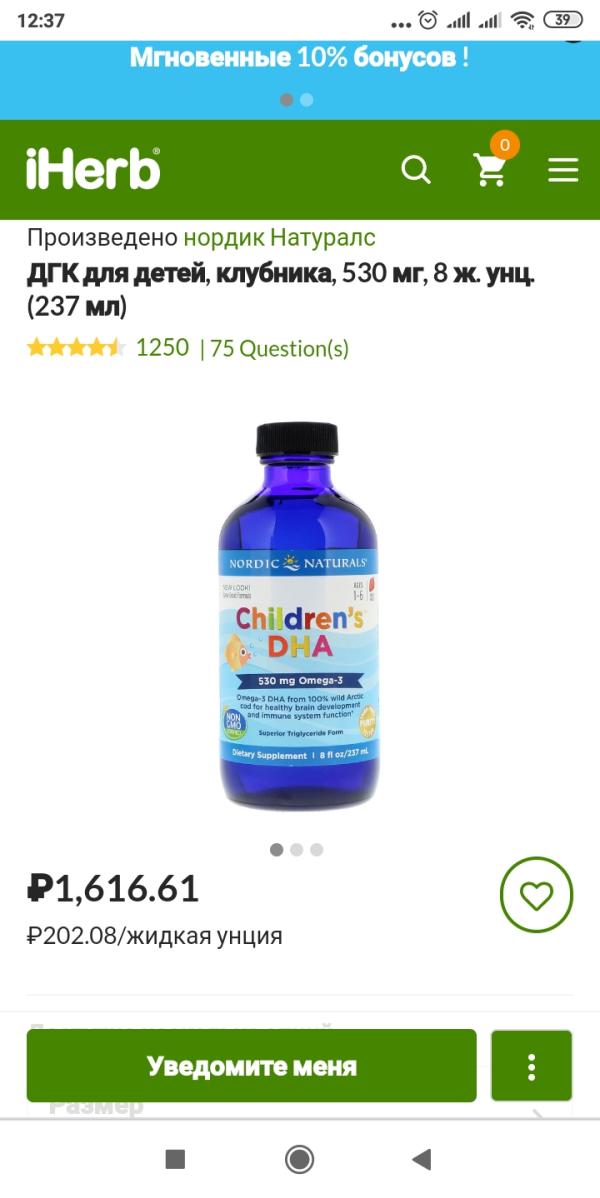Add this product to the wishlist

point(536,895)
